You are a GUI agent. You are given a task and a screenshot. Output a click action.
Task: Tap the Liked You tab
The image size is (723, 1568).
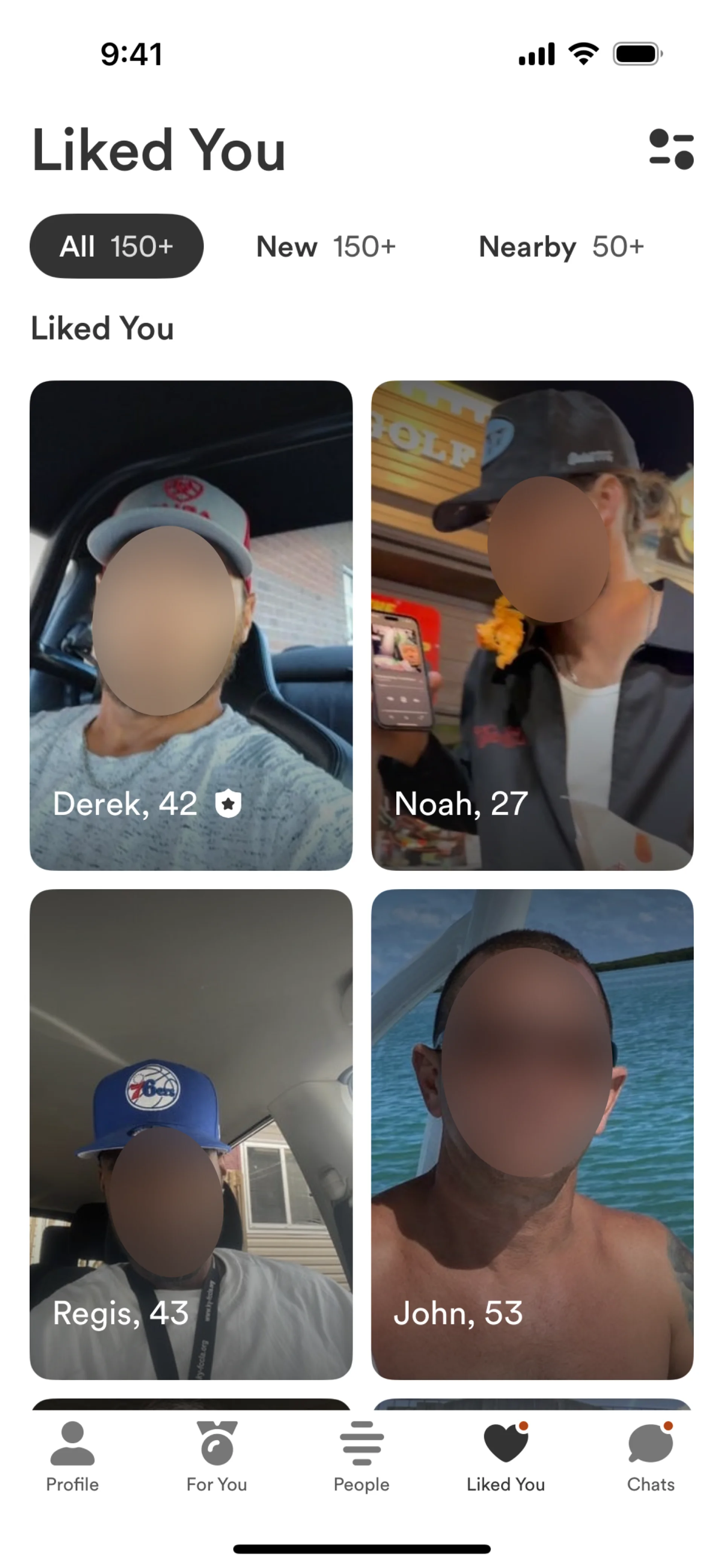506,1457
